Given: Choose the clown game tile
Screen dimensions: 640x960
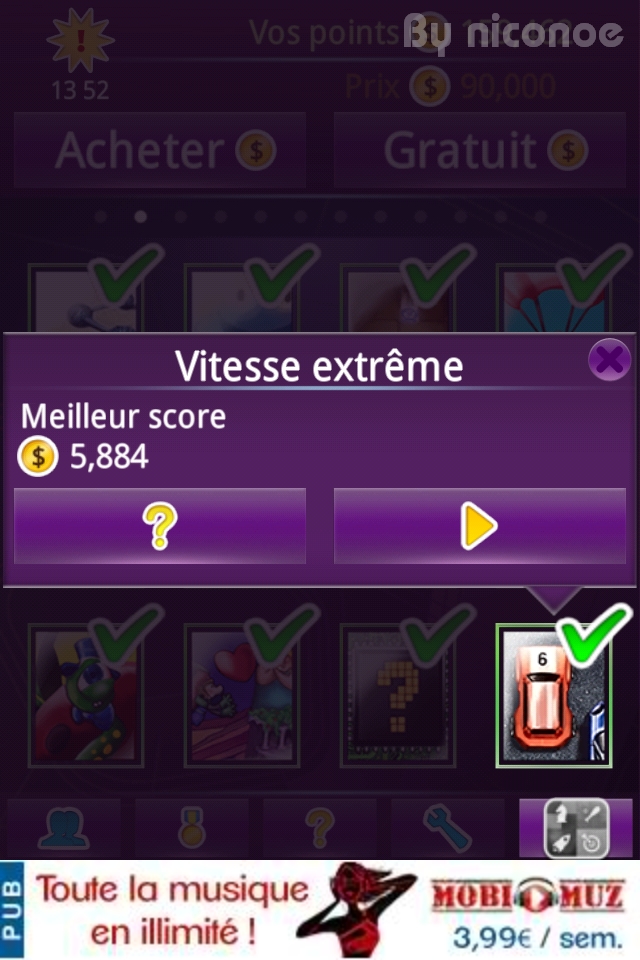Looking at the screenshot, I should pyautogui.click(x=85, y=696).
